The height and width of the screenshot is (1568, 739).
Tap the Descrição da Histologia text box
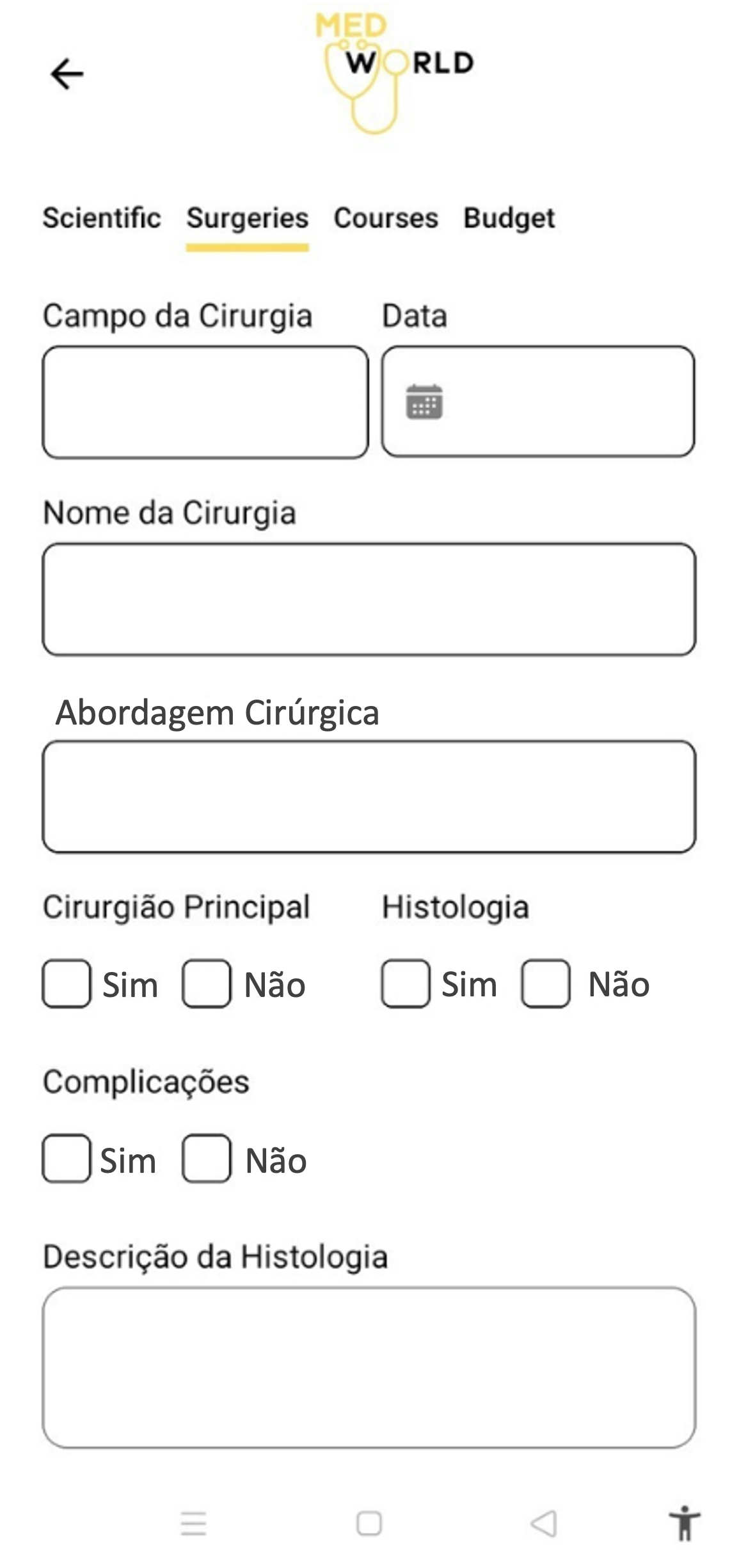coord(369,1367)
